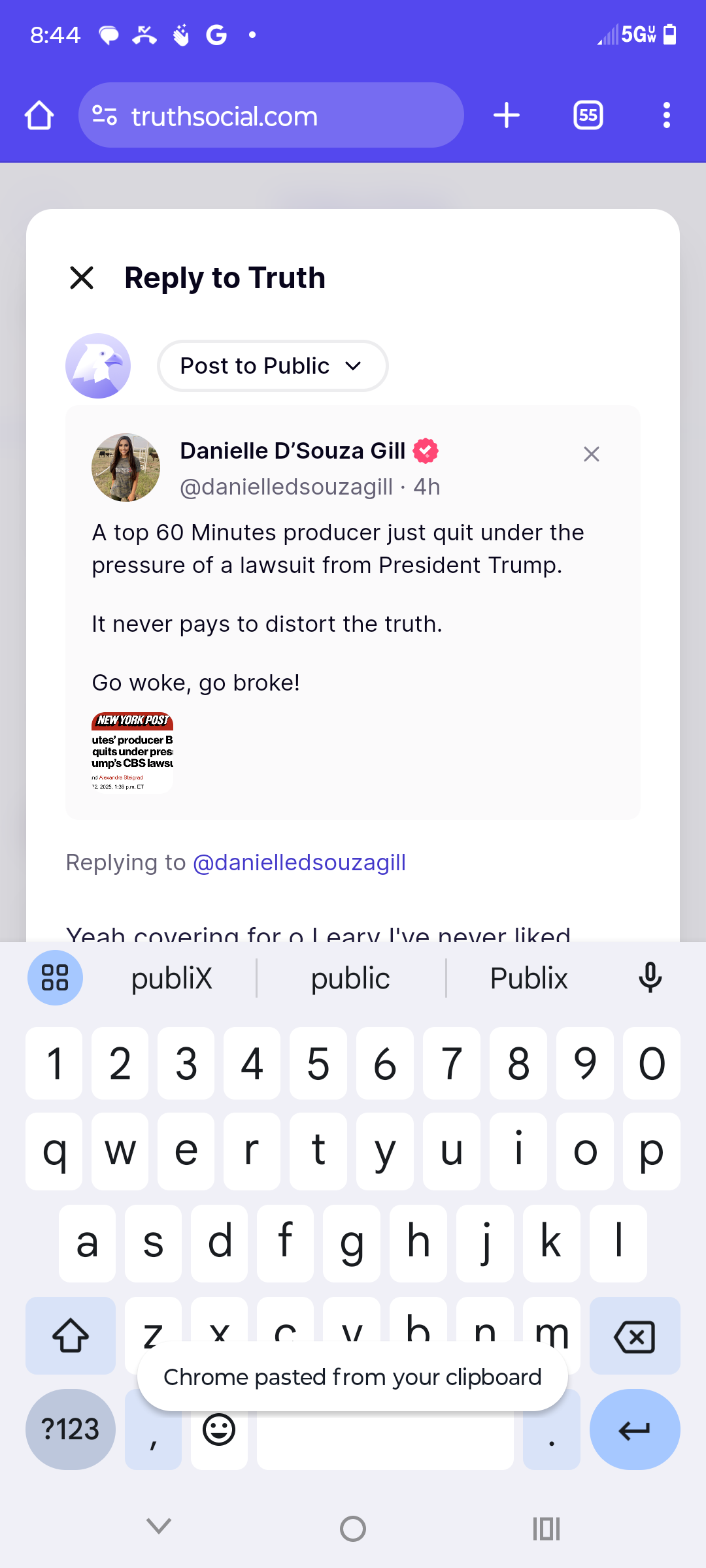Image resolution: width=706 pixels, height=1568 pixels.
Task: Tap the keyboard shift key
Action: 71,1335
